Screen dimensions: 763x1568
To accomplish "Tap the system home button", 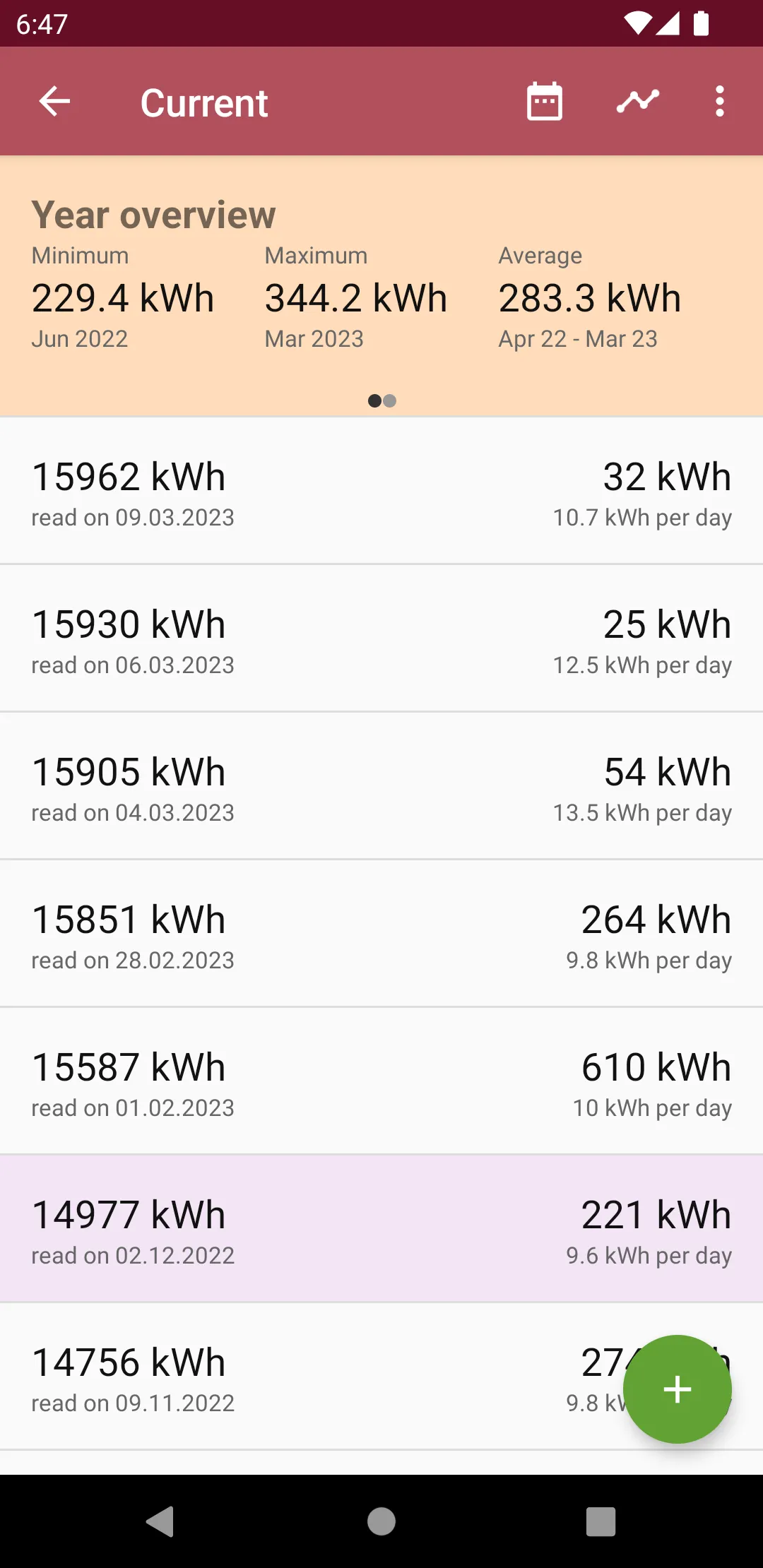I will (x=381, y=1521).
